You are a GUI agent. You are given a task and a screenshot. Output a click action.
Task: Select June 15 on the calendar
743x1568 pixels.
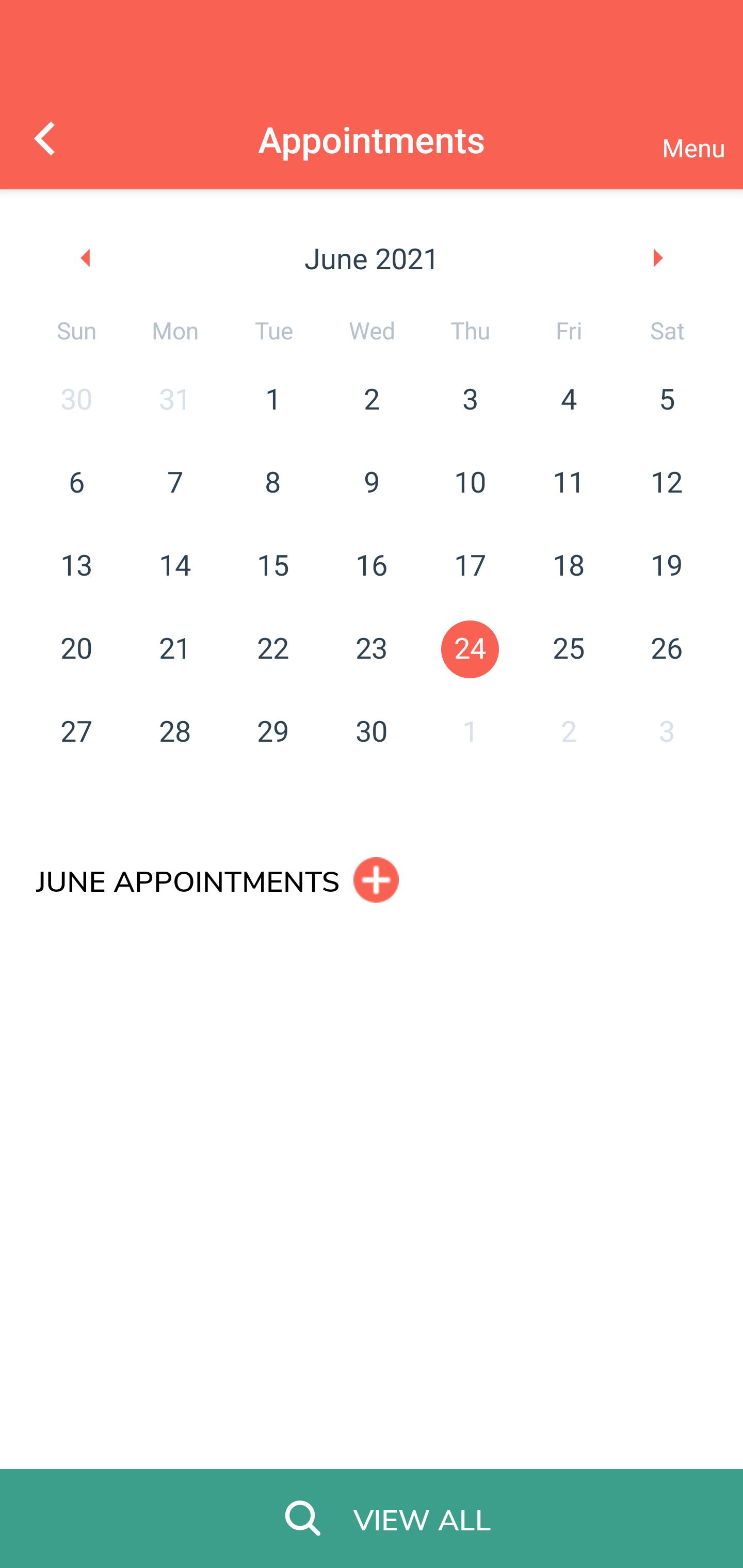(x=273, y=565)
